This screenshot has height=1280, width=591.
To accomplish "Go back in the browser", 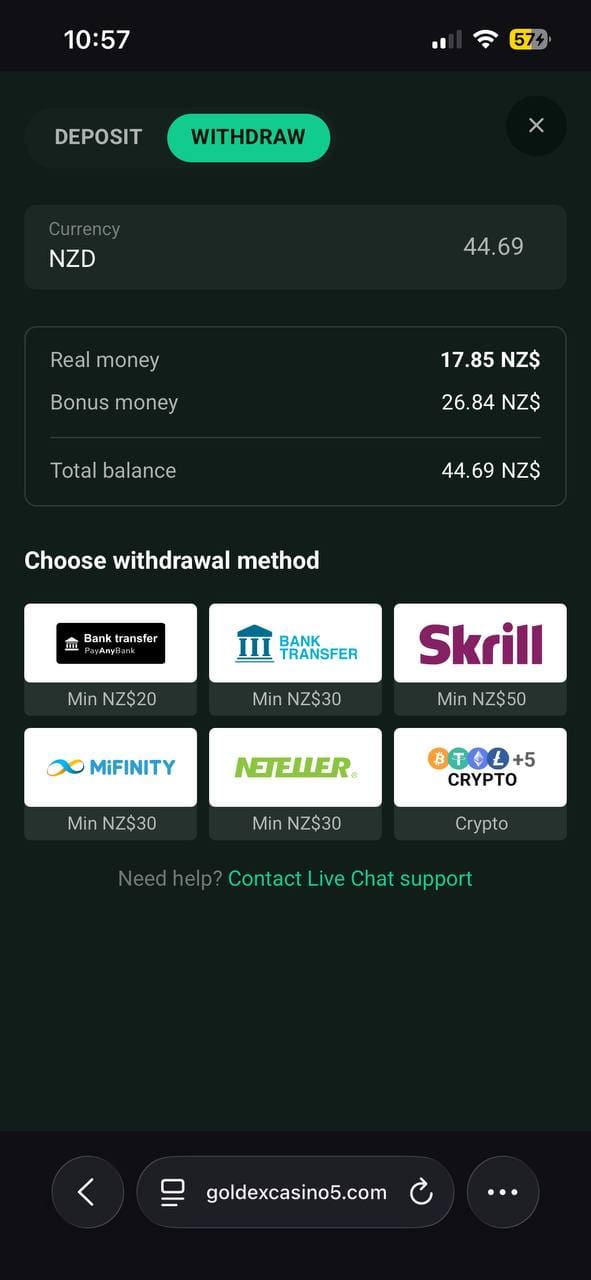I will (x=87, y=1192).
